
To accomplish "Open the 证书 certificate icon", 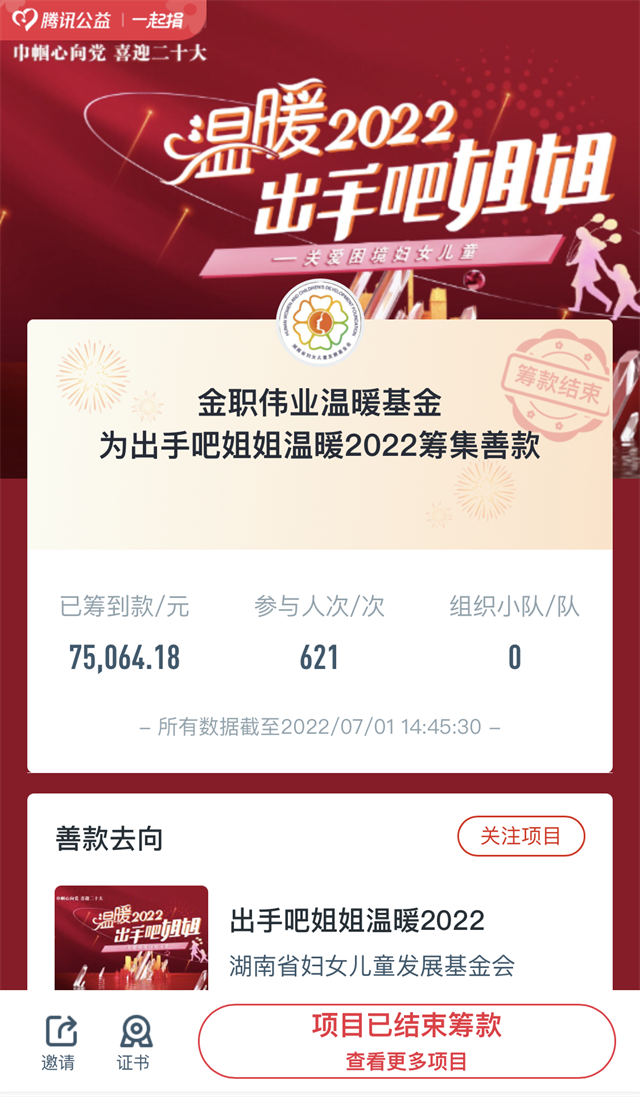I will tap(134, 1042).
